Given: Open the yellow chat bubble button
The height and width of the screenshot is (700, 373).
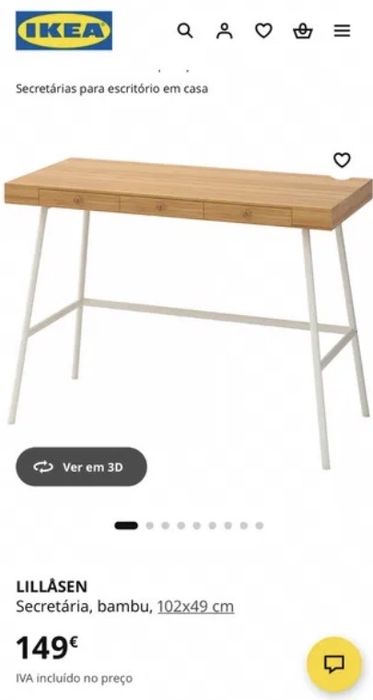Looking at the screenshot, I should (x=334, y=664).
